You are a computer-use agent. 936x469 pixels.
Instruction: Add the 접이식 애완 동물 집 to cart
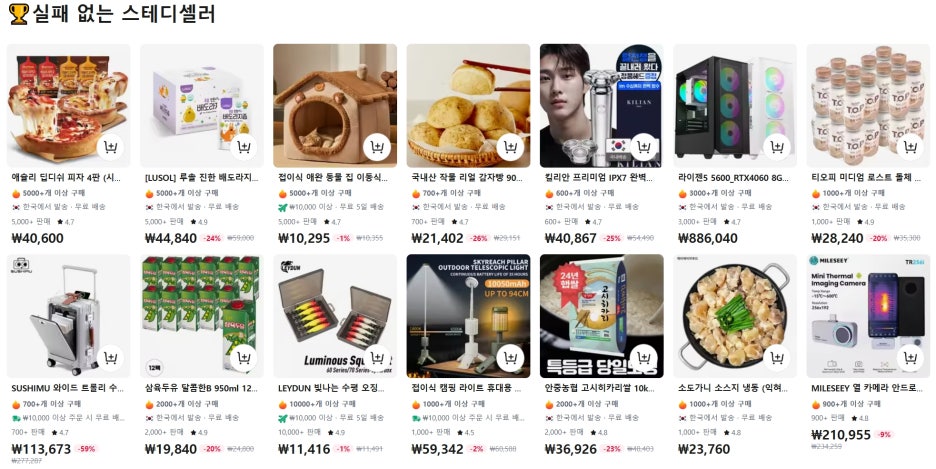[x=377, y=148]
